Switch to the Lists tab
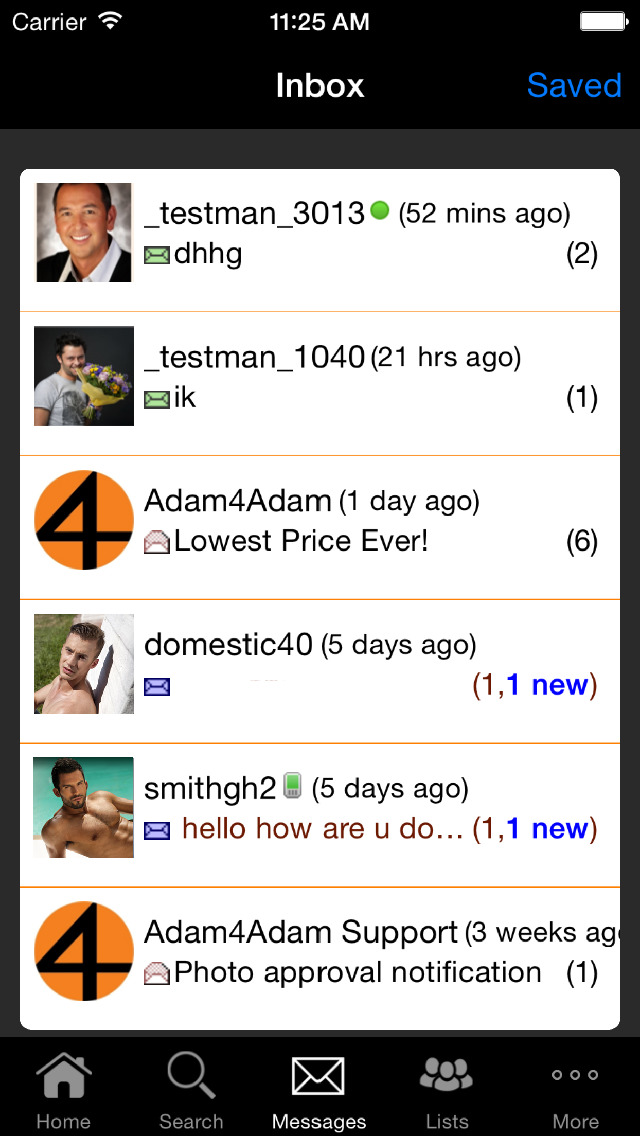This screenshot has height=1136, width=640. (447, 1090)
